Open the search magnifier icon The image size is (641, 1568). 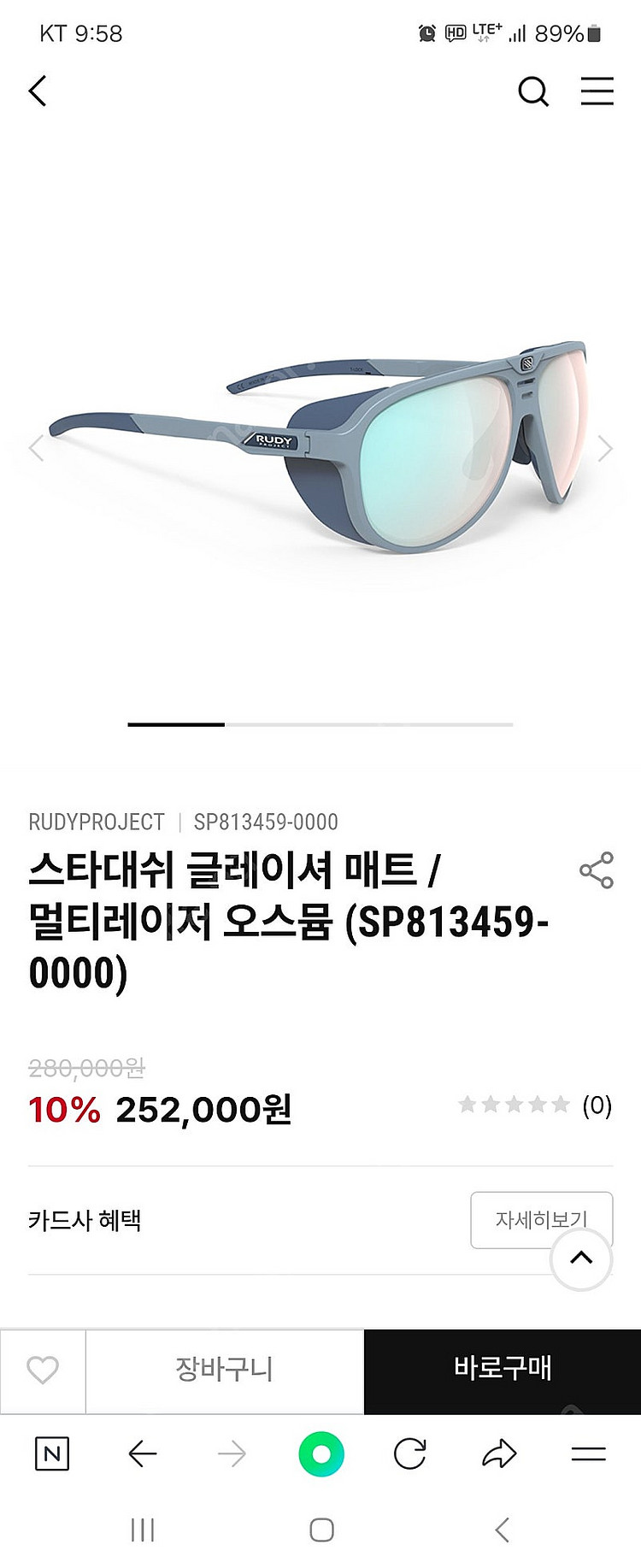click(x=533, y=91)
